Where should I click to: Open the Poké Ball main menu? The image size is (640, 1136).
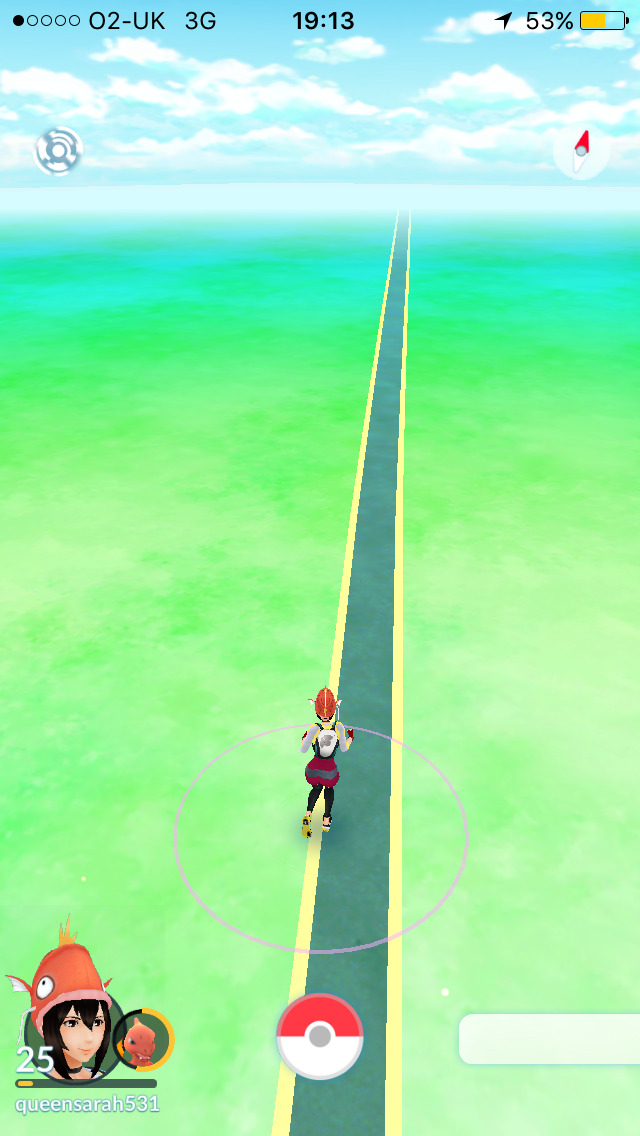pyautogui.click(x=320, y=1036)
